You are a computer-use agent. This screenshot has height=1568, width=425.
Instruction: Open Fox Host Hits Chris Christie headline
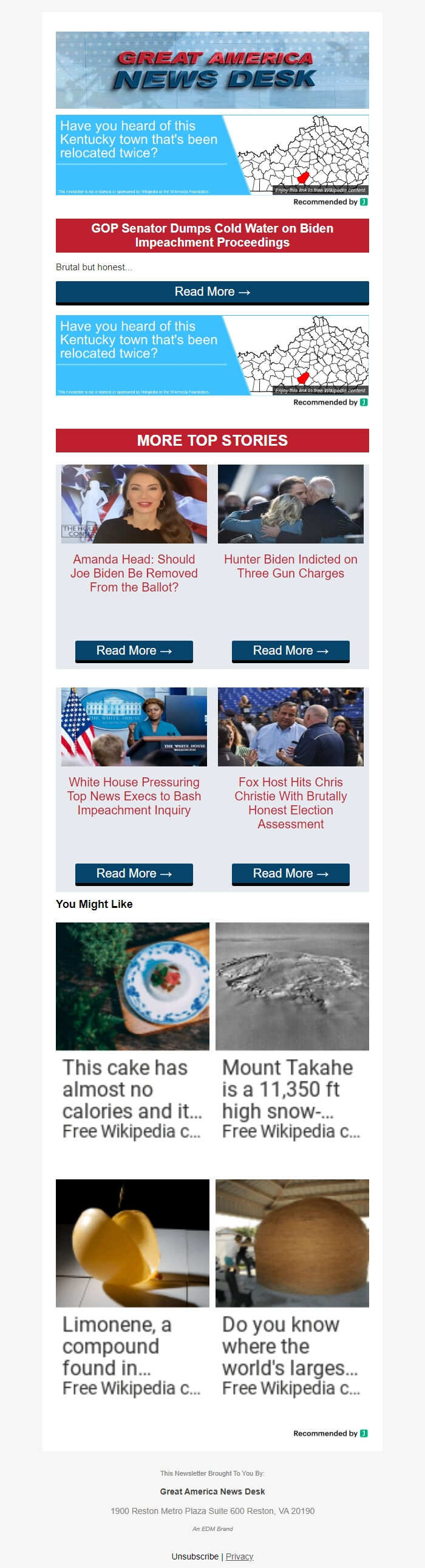click(x=290, y=802)
